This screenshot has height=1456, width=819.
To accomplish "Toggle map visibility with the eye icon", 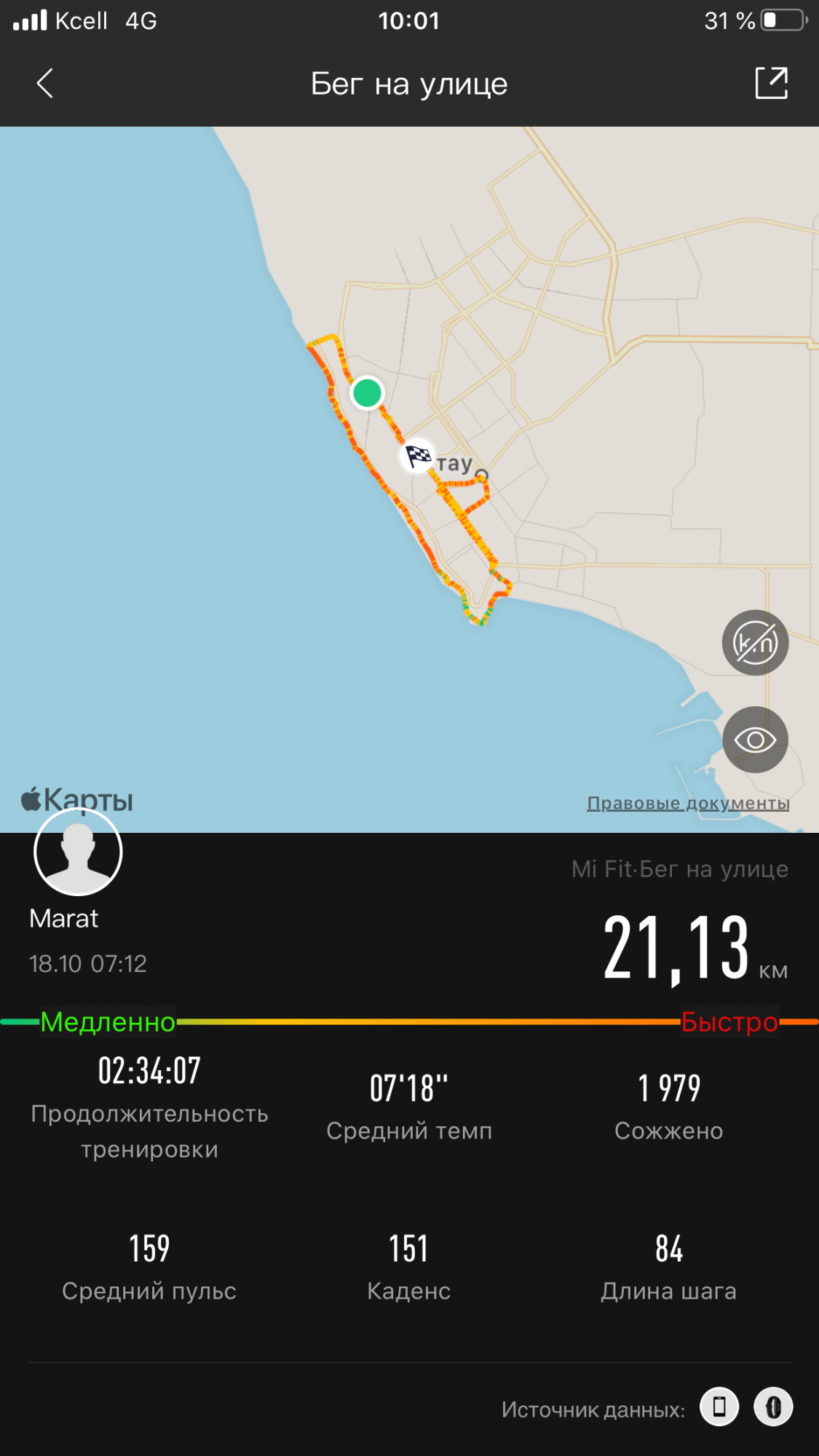I will [x=755, y=740].
